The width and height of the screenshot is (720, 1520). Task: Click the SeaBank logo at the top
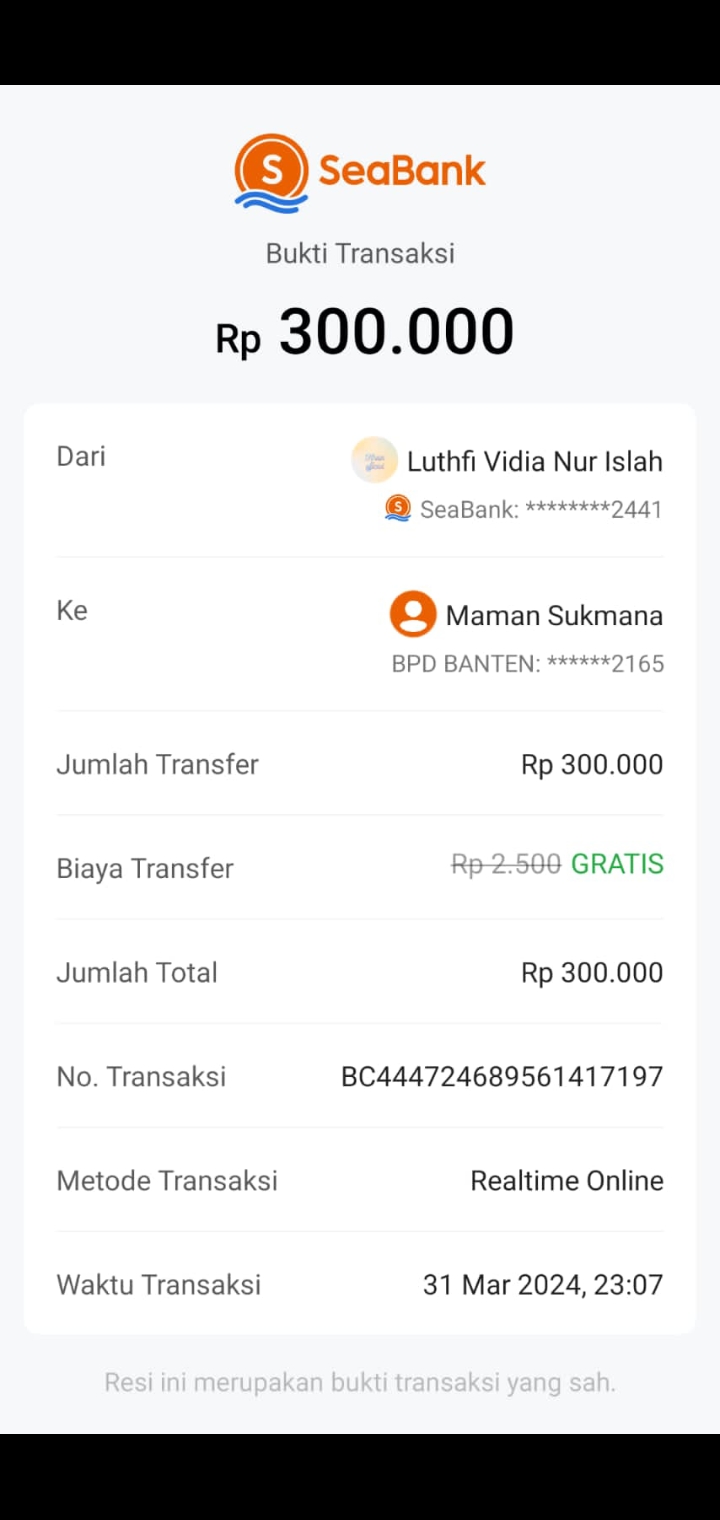[358, 170]
